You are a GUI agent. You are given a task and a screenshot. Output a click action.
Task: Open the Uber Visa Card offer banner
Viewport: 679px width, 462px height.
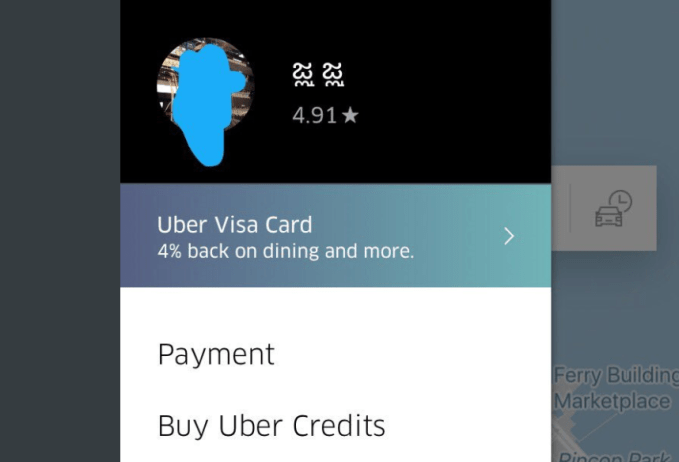335,236
